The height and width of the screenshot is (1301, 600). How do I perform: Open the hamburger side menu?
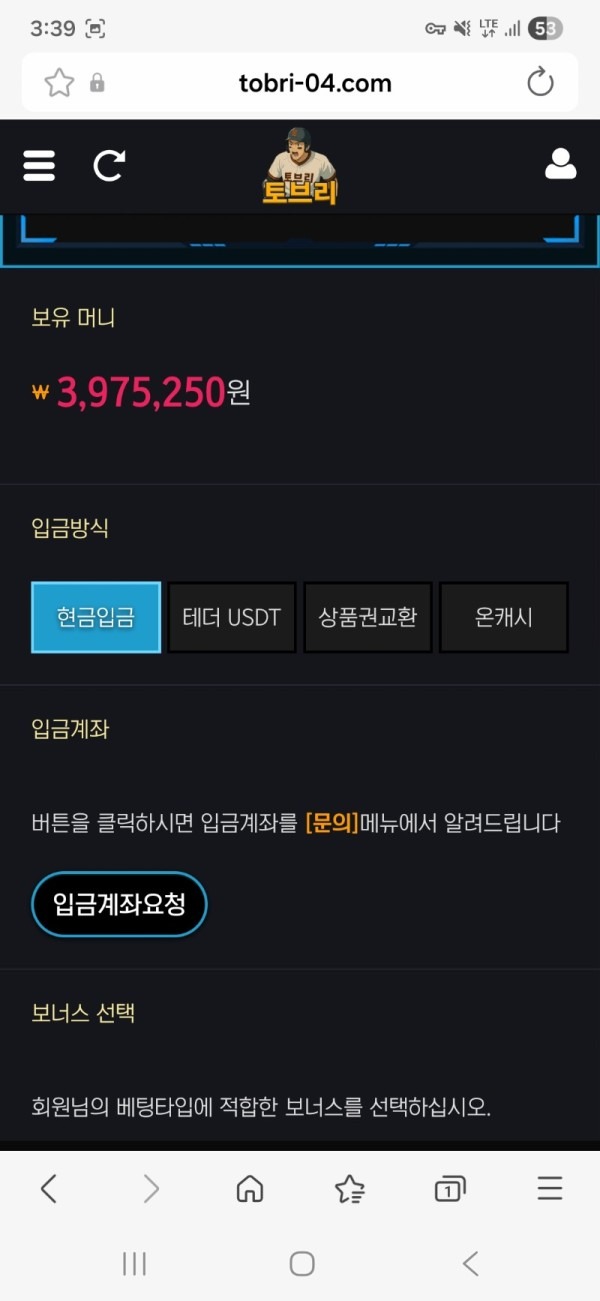pos(39,165)
